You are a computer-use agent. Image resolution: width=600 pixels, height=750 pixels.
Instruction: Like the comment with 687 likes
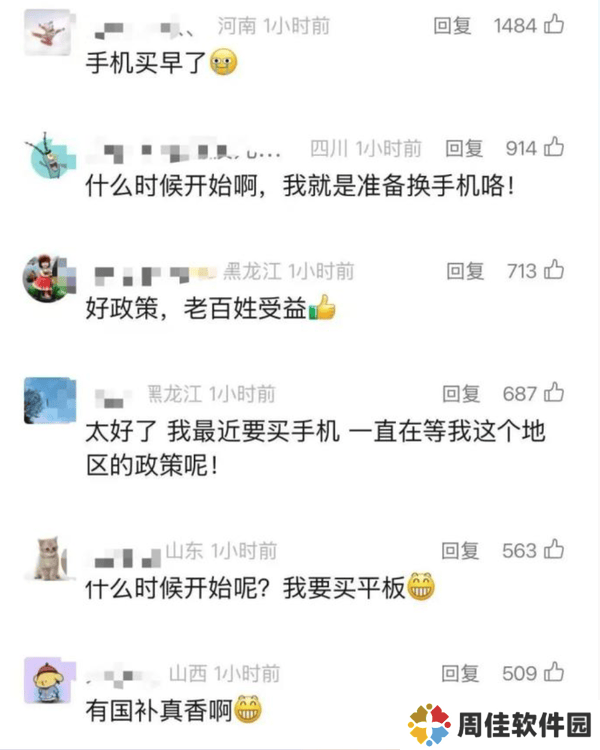pos(555,394)
